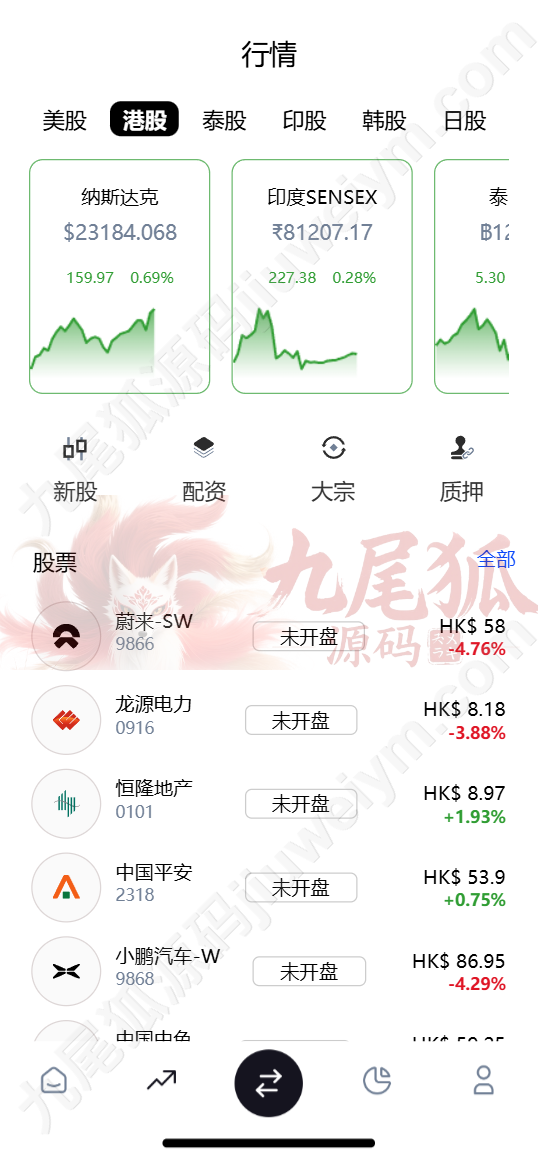
Task: Tap the center trade swap button
Action: coord(269,1083)
